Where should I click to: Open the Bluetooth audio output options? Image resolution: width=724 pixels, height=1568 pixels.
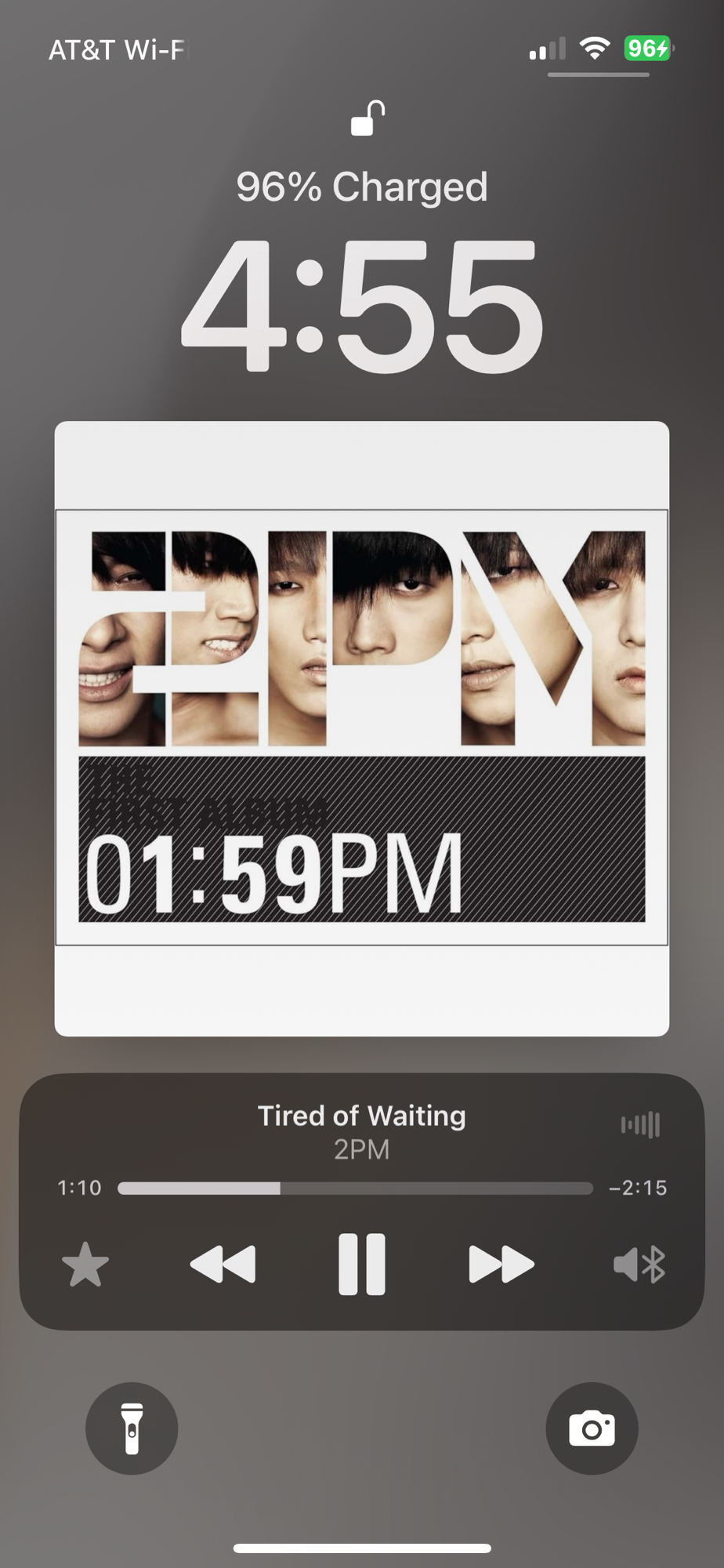coord(639,1265)
